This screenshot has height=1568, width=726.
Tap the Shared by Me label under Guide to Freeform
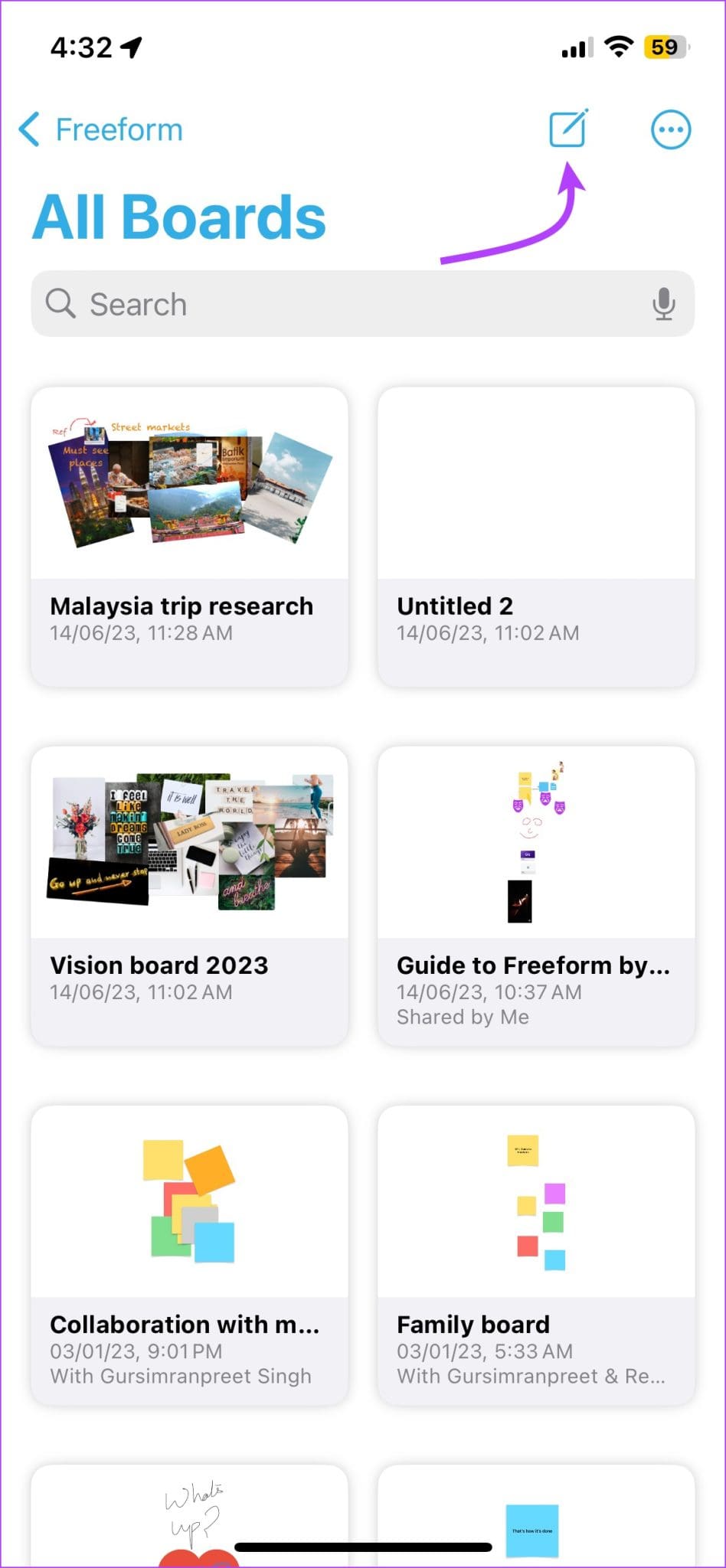point(463,1017)
